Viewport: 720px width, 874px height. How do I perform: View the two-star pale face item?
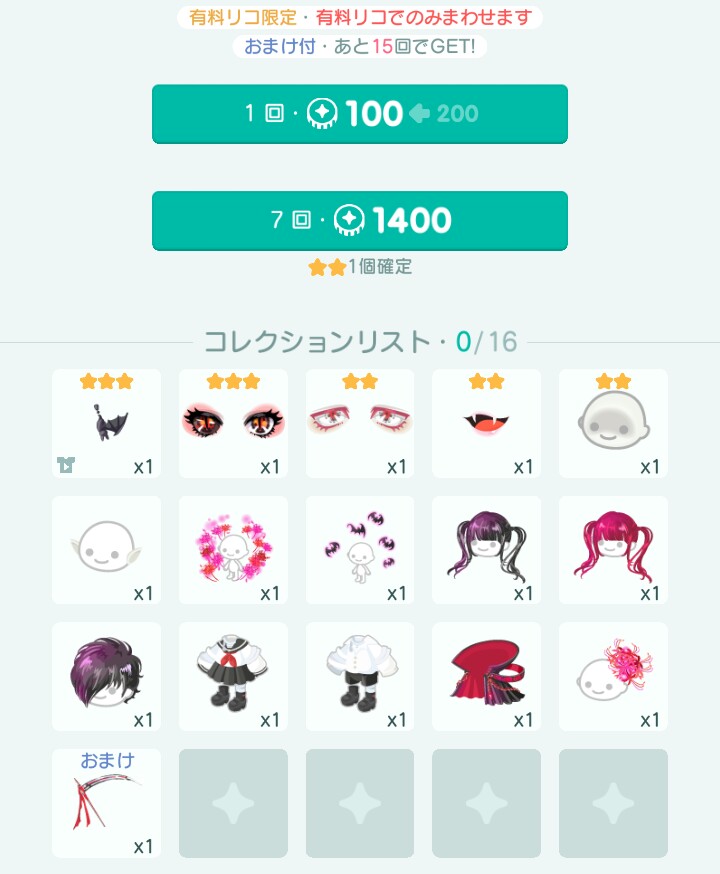tap(613, 423)
